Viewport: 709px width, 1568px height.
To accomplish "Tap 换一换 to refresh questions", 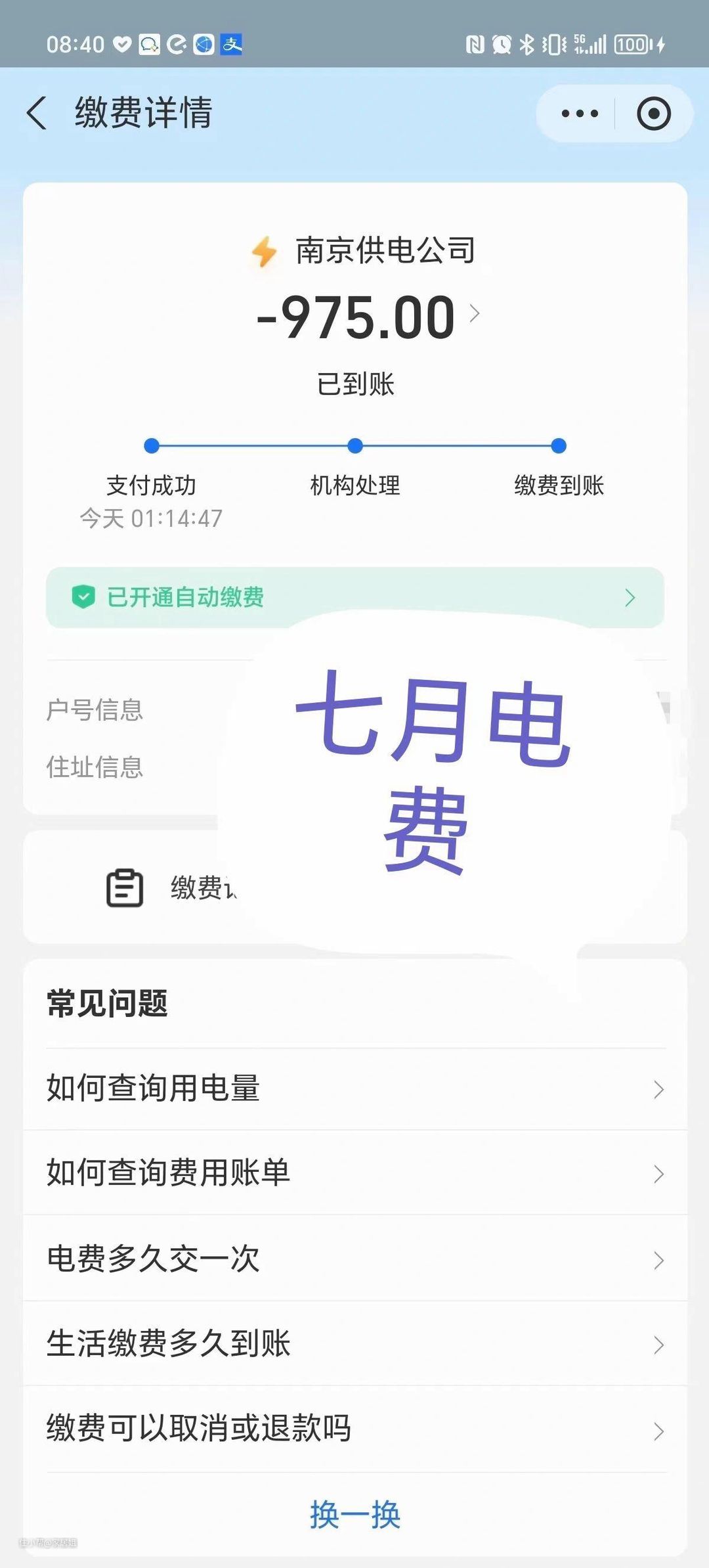I will (354, 1515).
